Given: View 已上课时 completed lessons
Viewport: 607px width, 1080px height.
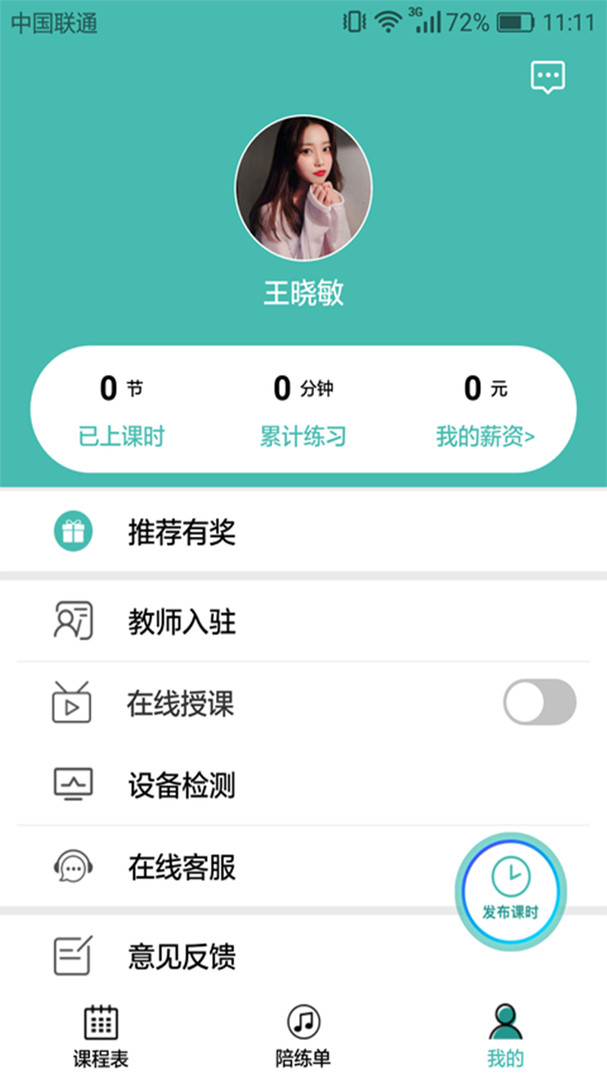Looking at the screenshot, I should [x=121, y=436].
